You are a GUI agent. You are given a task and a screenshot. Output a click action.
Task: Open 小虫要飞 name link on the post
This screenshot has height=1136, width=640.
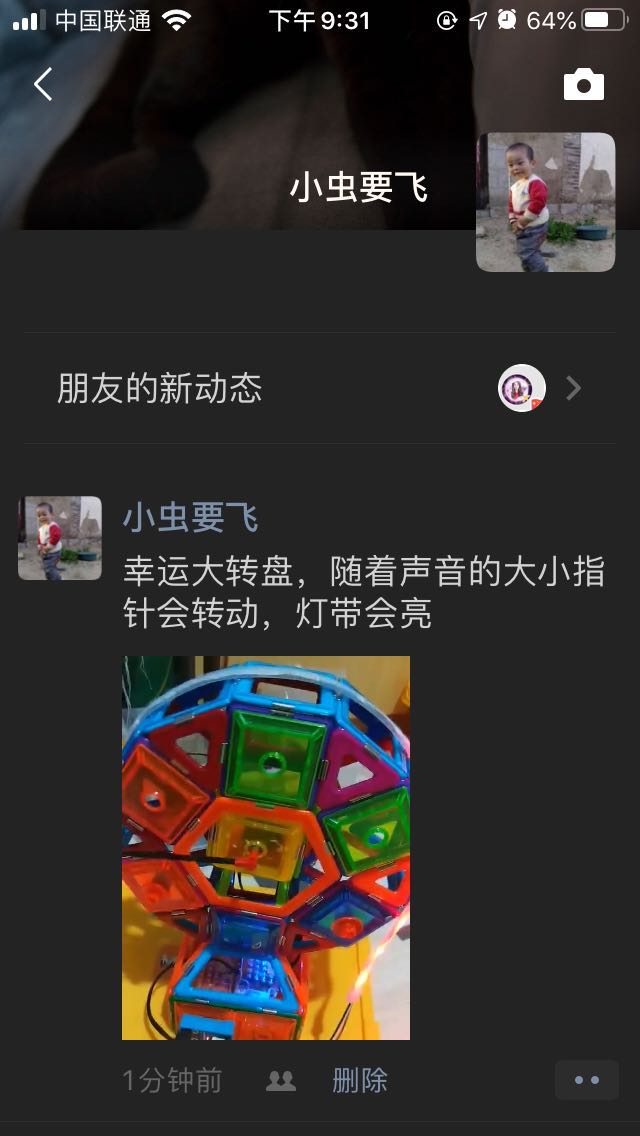191,518
